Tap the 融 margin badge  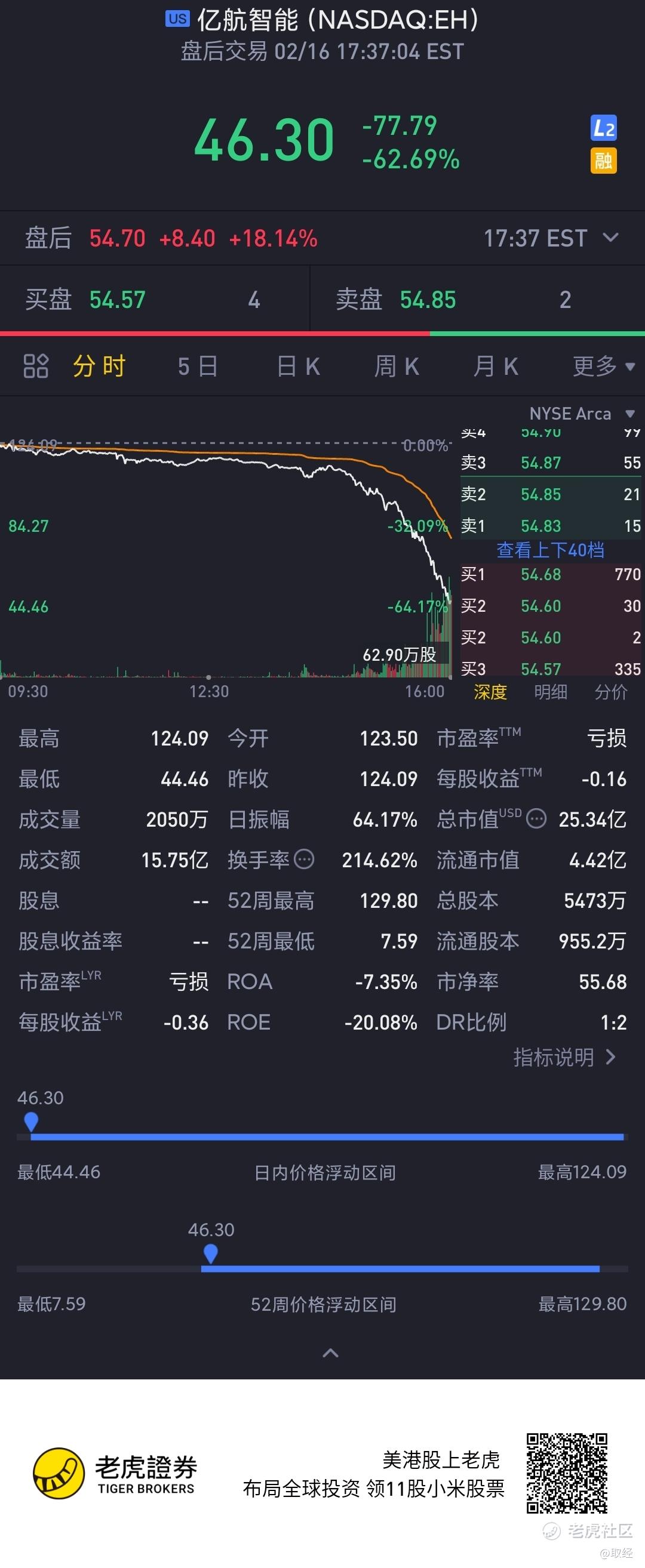(604, 161)
